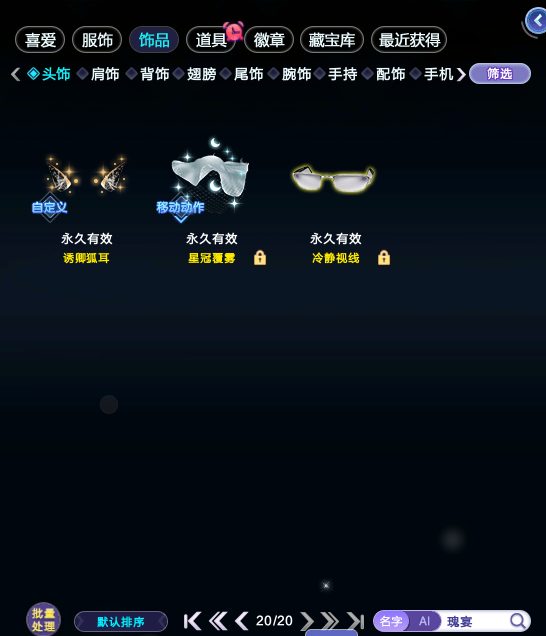Switch search mode to AI
Image resolution: width=546 pixels, height=636 pixels.
pos(425,621)
